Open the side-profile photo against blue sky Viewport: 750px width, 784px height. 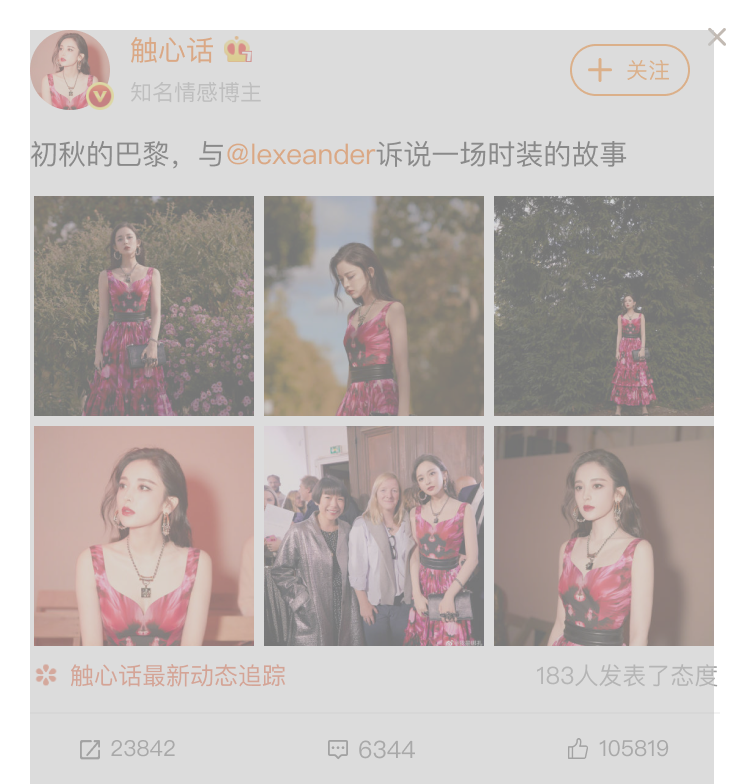tap(374, 306)
